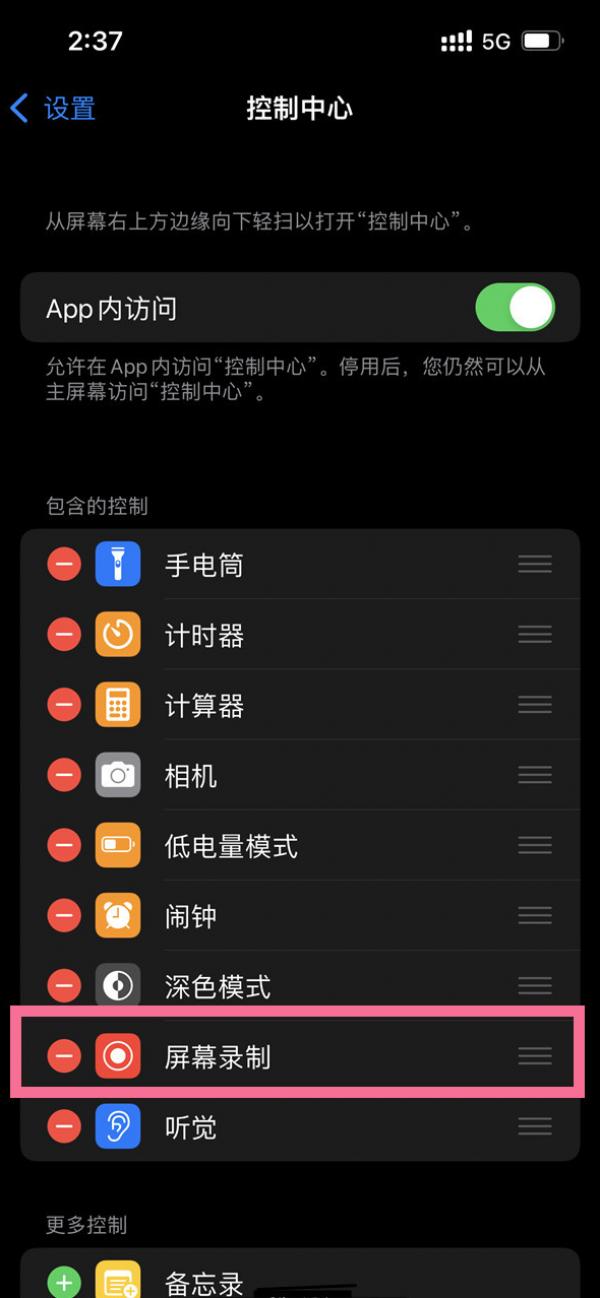Remove 计算器 from included controls

(x=64, y=706)
